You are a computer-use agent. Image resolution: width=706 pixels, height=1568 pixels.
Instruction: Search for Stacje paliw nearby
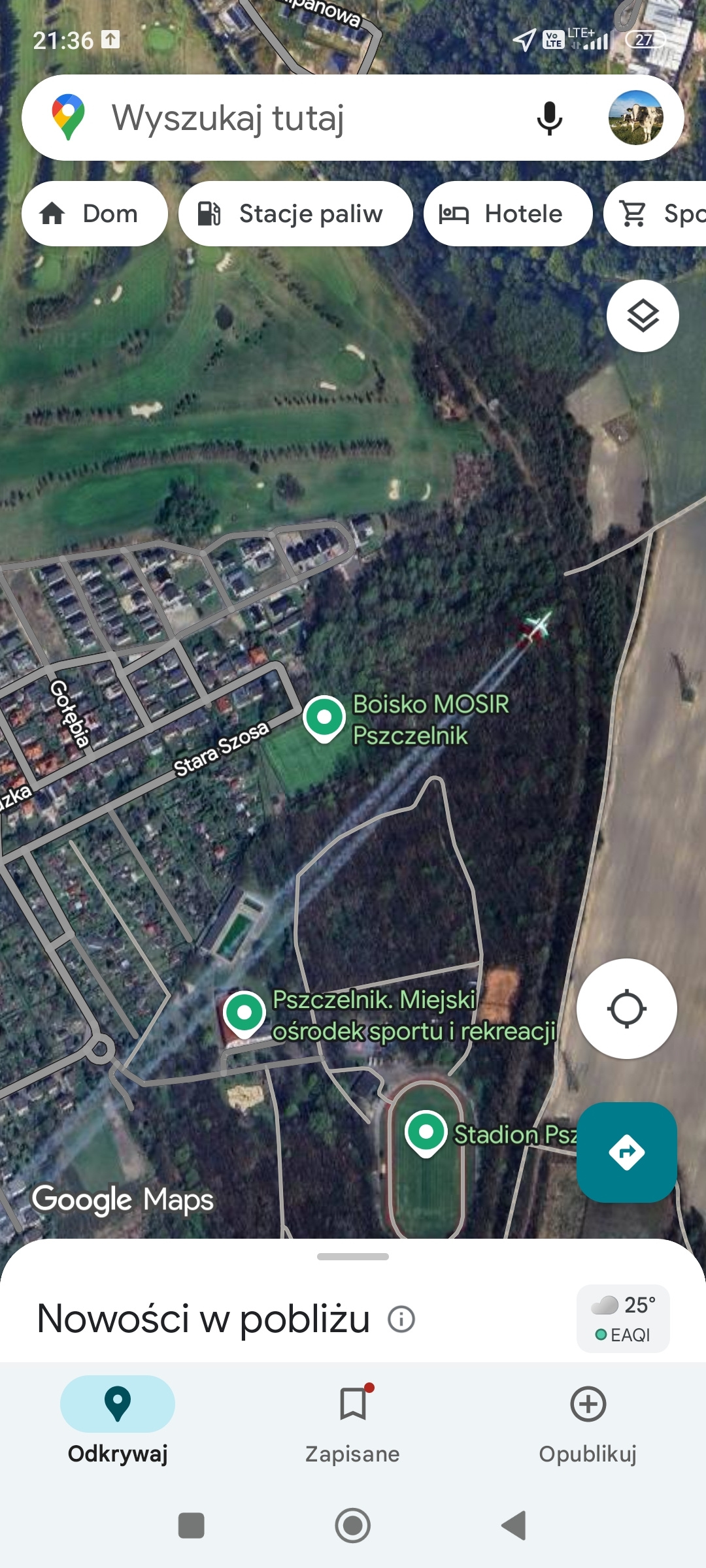coord(295,214)
